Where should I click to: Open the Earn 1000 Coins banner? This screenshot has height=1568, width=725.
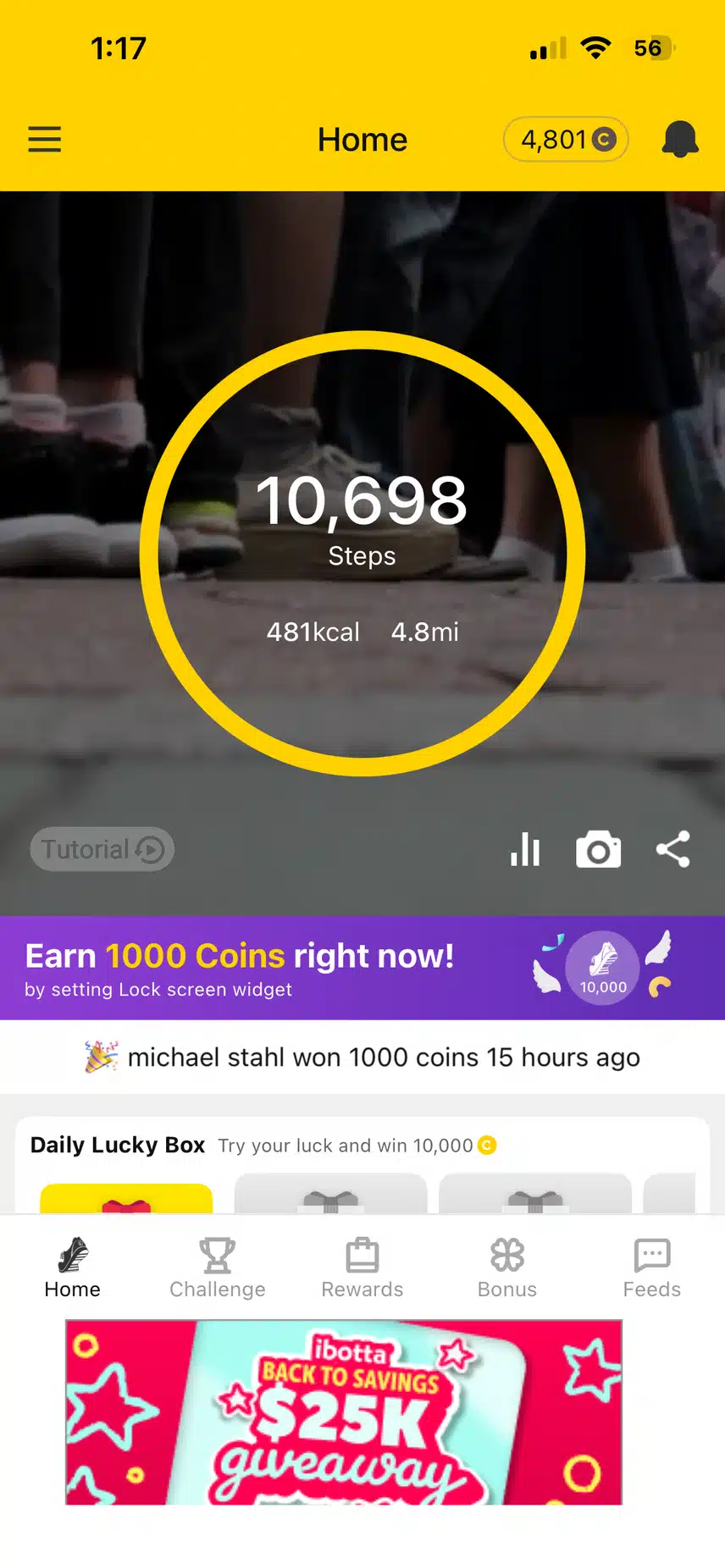362,968
